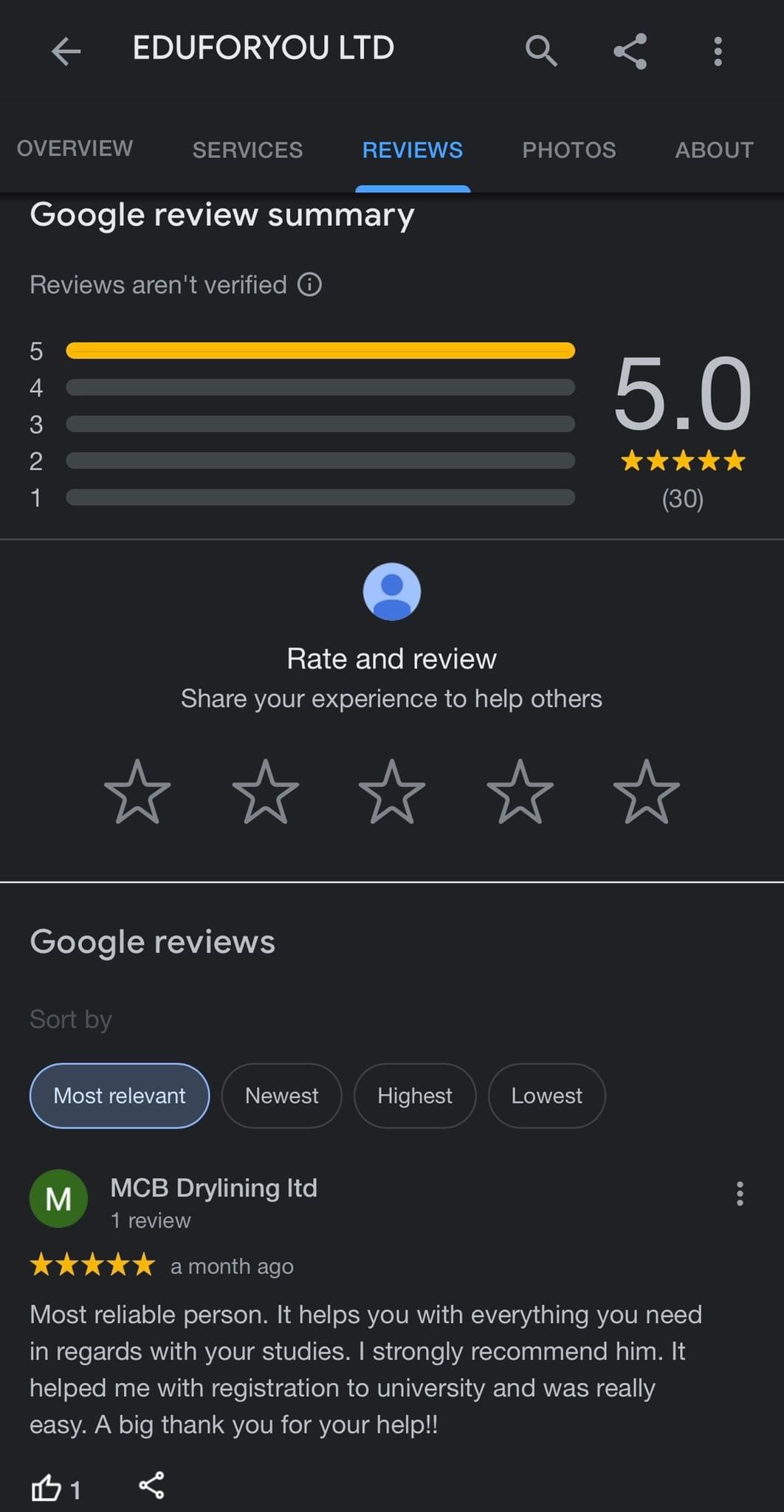Open search in the app bar
The image size is (784, 1512).
541,51
